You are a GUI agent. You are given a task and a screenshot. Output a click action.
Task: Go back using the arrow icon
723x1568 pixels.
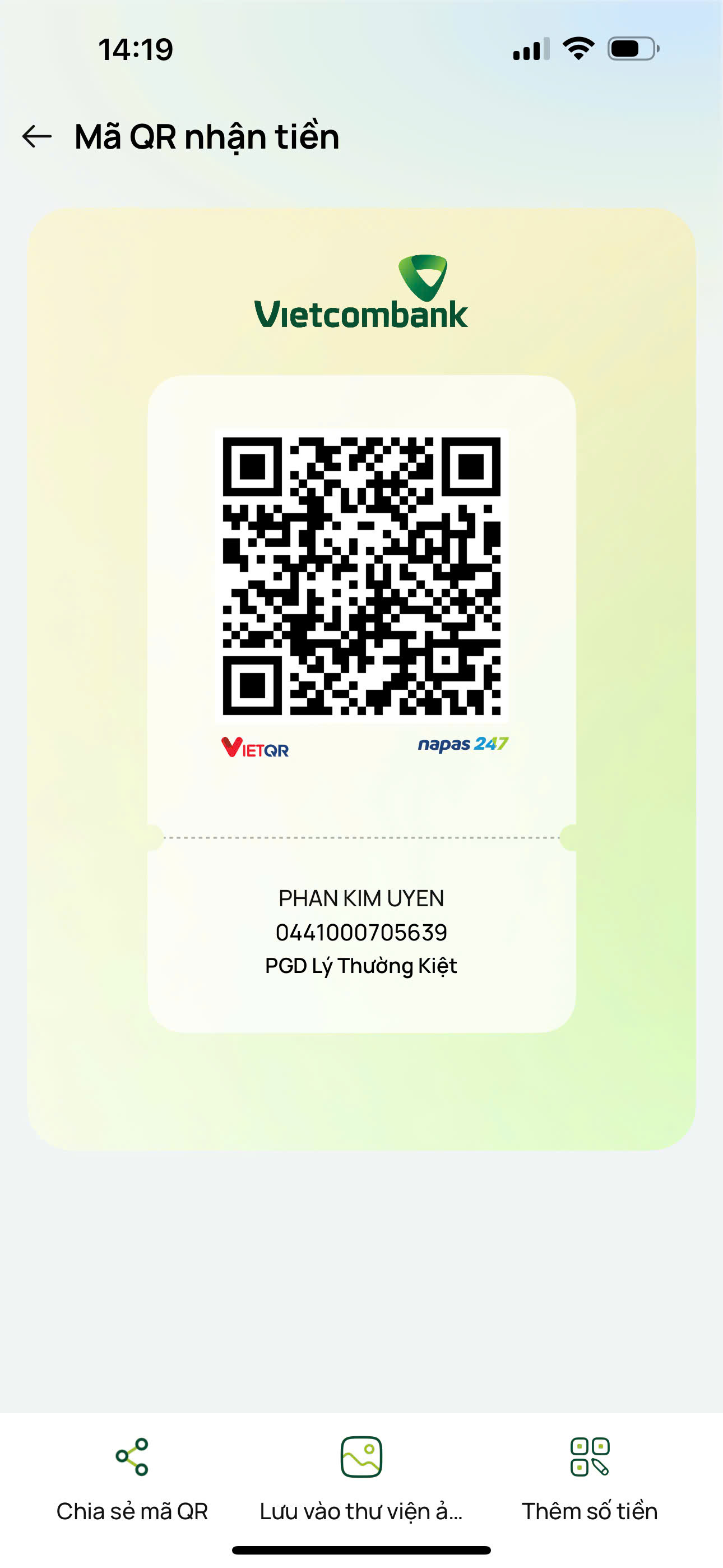point(36,136)
